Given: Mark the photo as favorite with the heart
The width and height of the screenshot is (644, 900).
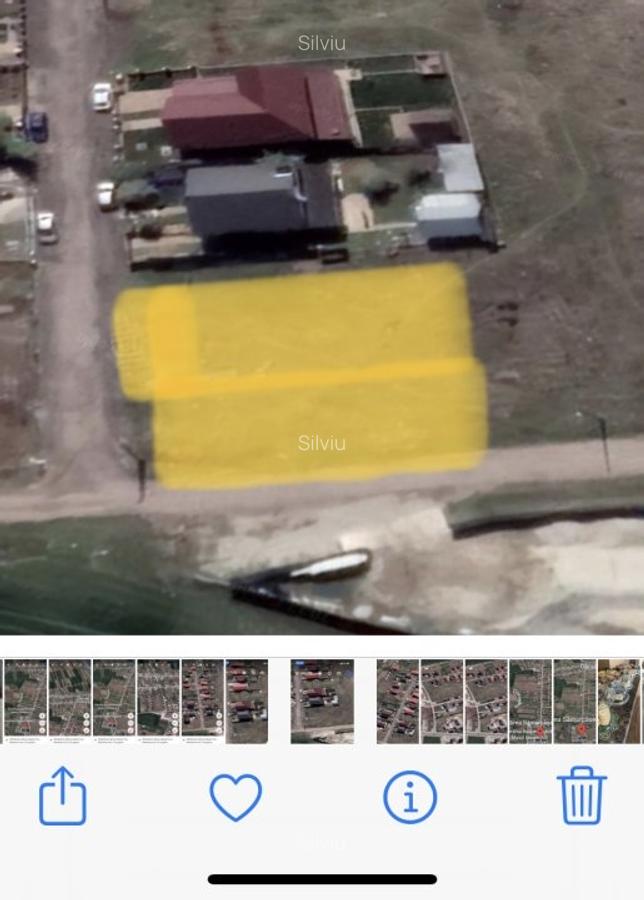Looking at the screenshot, I should (236, 797).
